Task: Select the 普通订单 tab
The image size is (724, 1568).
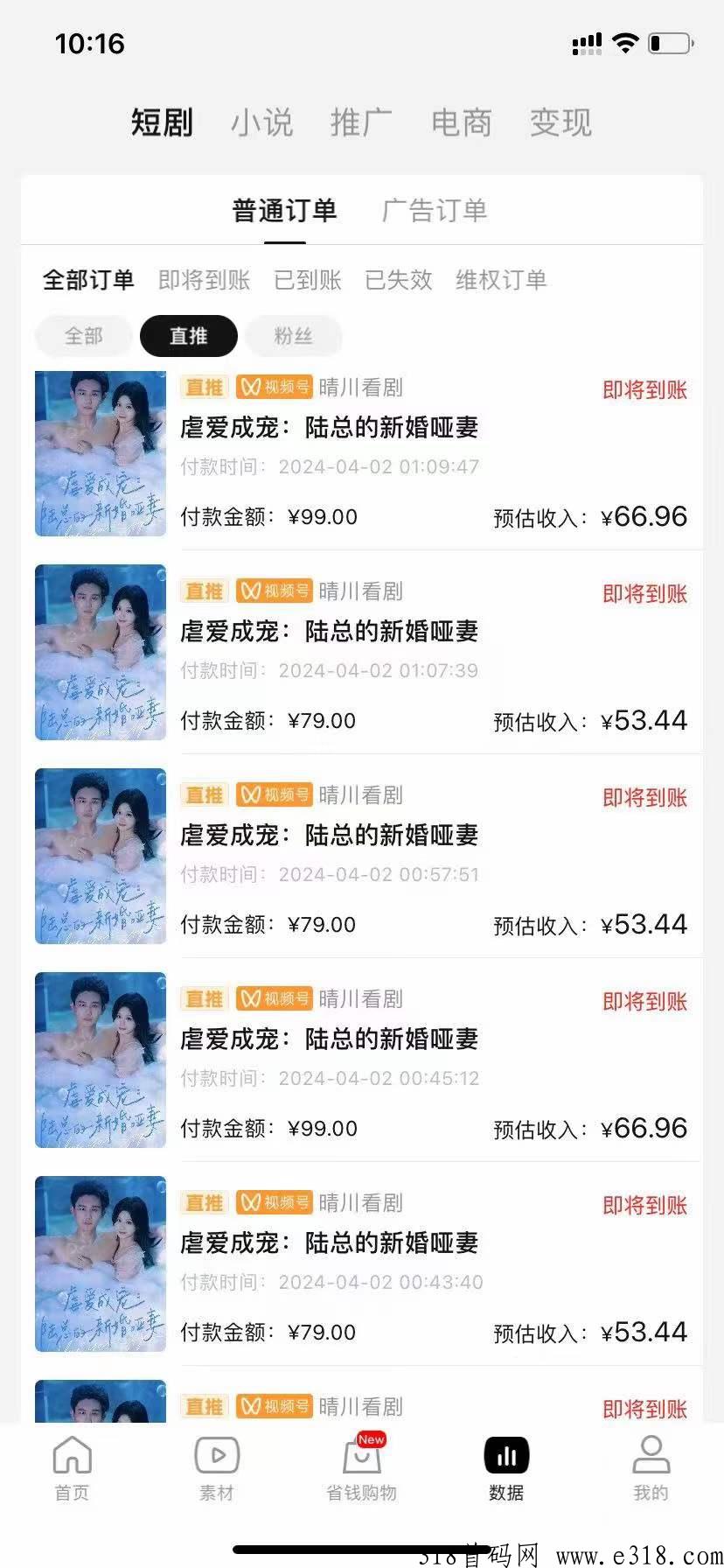Action: (x=284, y=211)
